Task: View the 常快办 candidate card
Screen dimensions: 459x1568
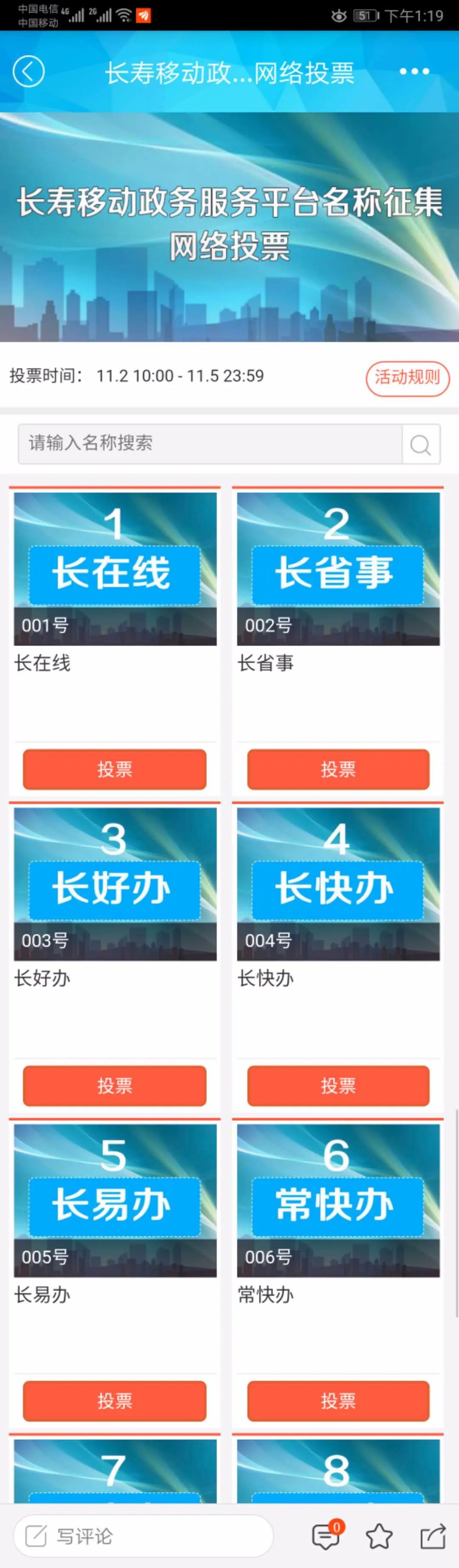Action: tap(338, 1200)
